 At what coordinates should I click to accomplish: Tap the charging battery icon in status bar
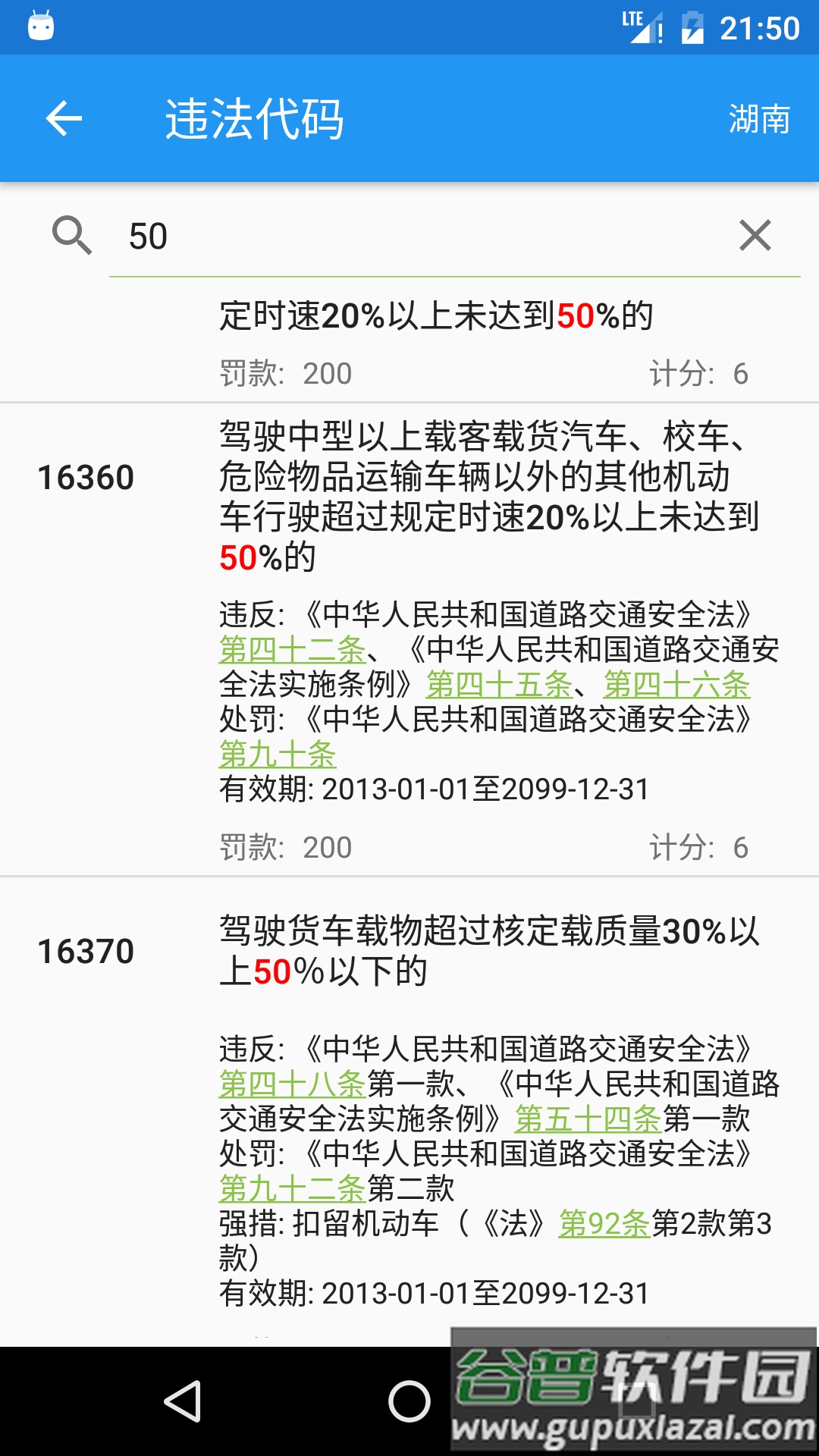(694, 25)
